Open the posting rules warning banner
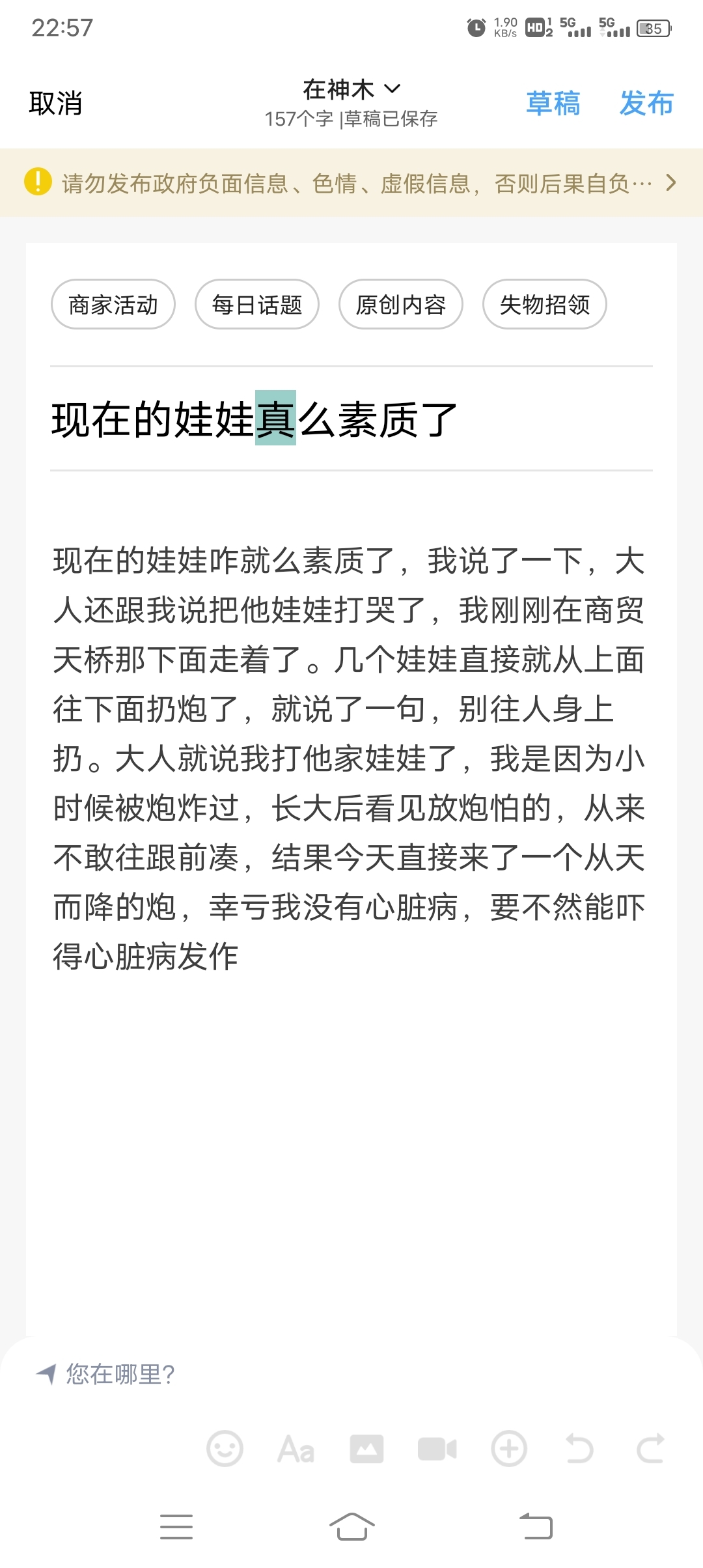703x1568 pixels. coord(351,183)
